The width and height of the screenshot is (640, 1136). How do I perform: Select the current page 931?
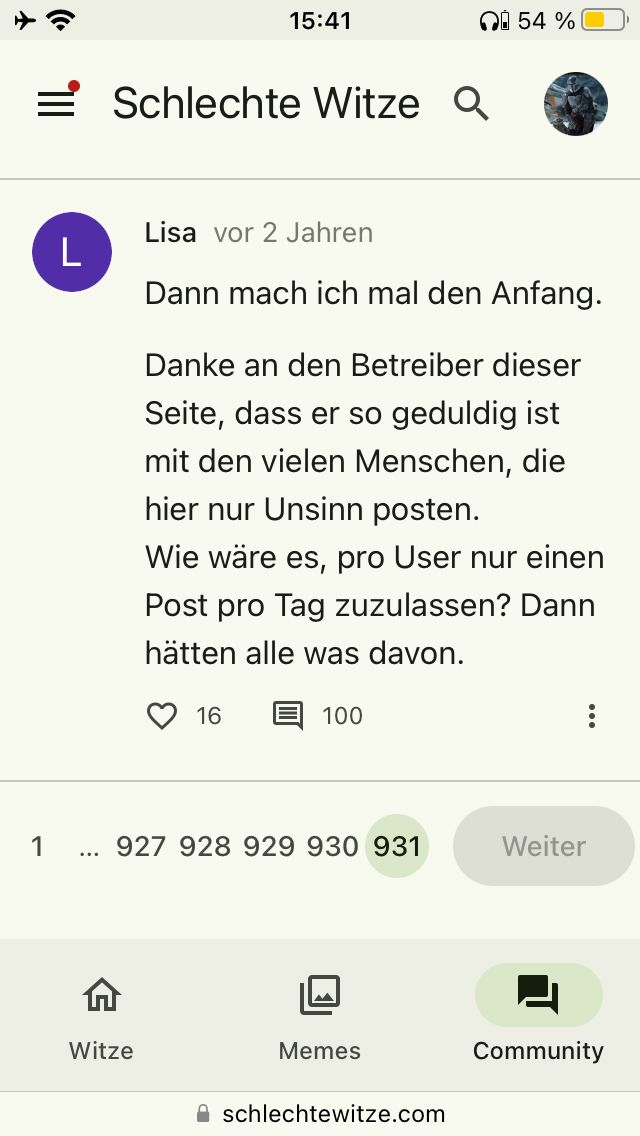(x=397, y=847)
